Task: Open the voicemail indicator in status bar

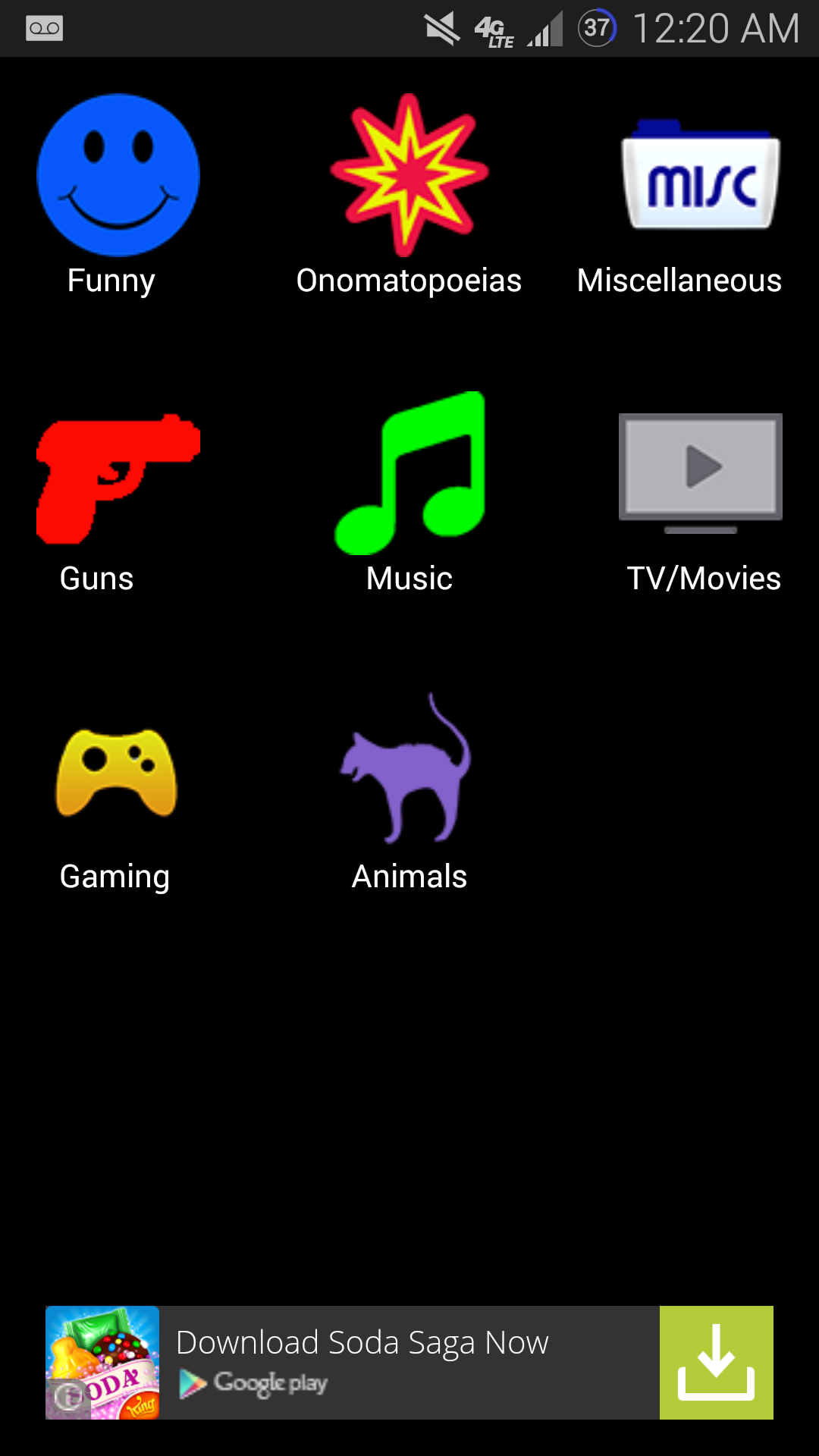Action: point(44,29)
